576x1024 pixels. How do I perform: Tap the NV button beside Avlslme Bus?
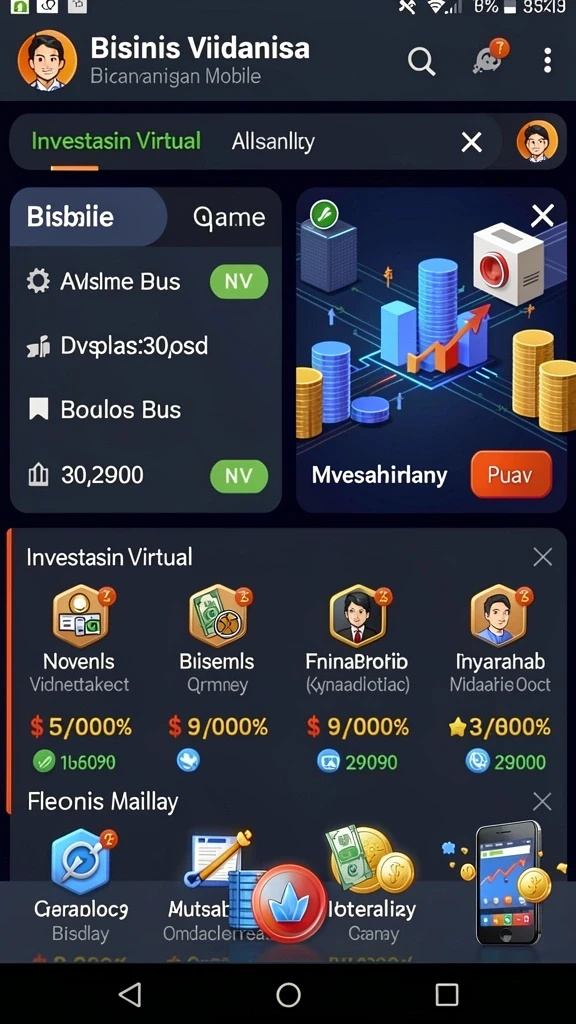pyautogui.click(x=239, y=282)
